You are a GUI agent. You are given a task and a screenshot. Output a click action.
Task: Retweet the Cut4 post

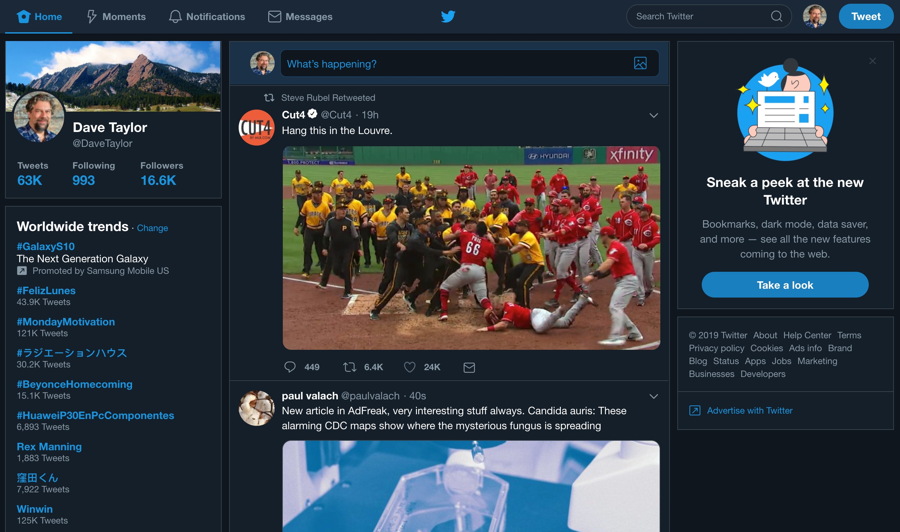(349, 367)
